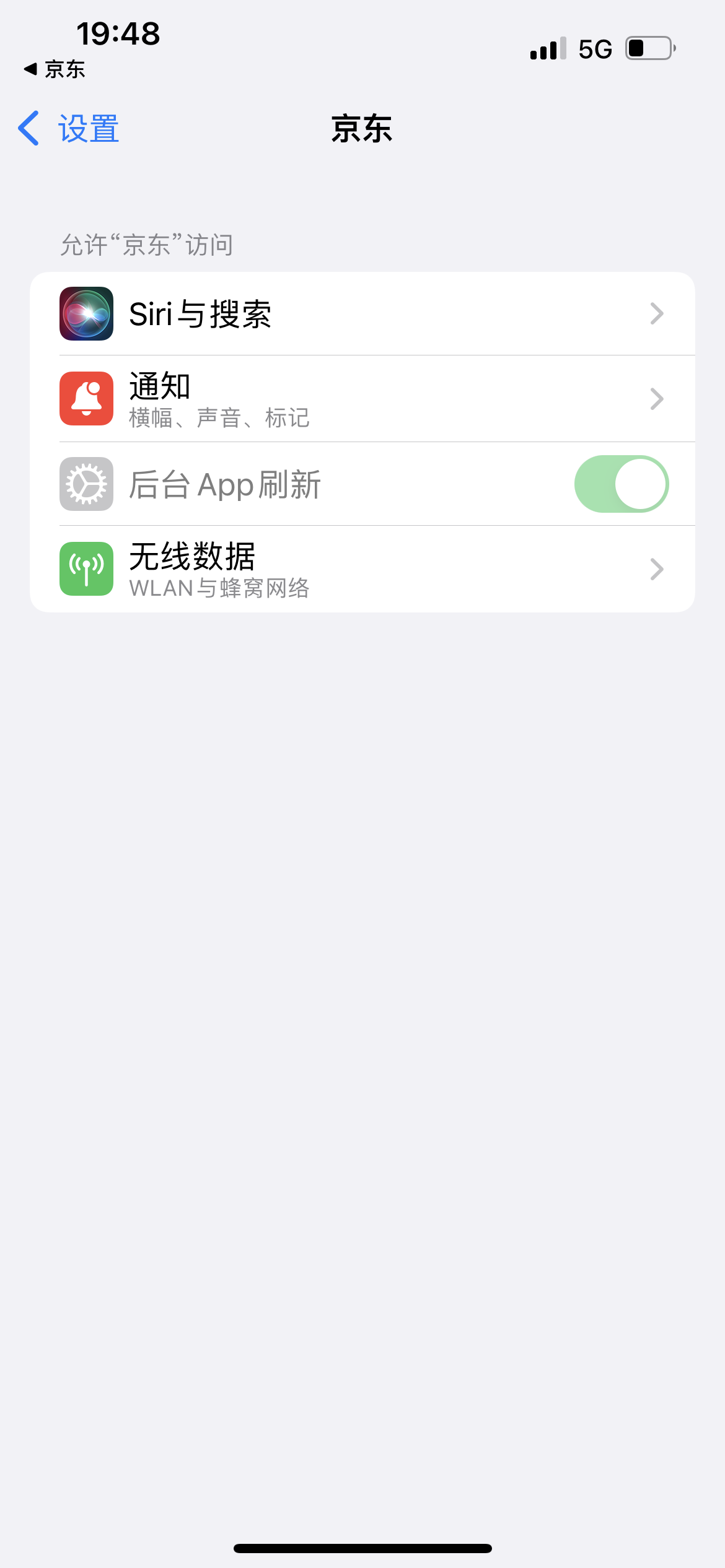Open 无线数据 settings

(x=362, y=569)
